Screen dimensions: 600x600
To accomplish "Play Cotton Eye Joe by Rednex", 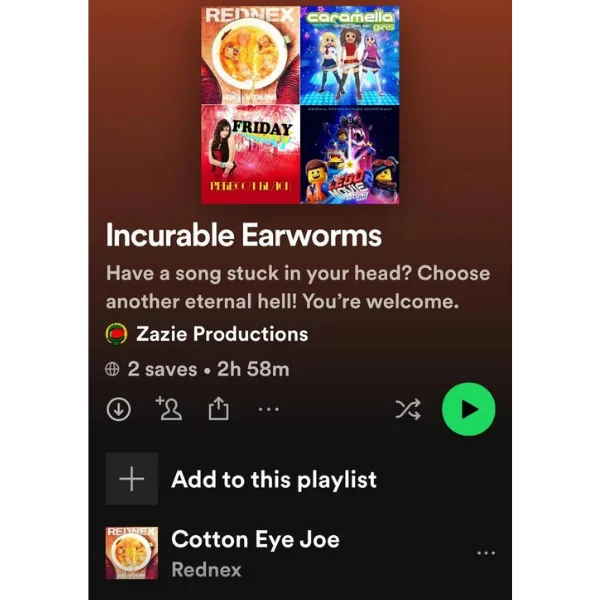I will (255, 552).
